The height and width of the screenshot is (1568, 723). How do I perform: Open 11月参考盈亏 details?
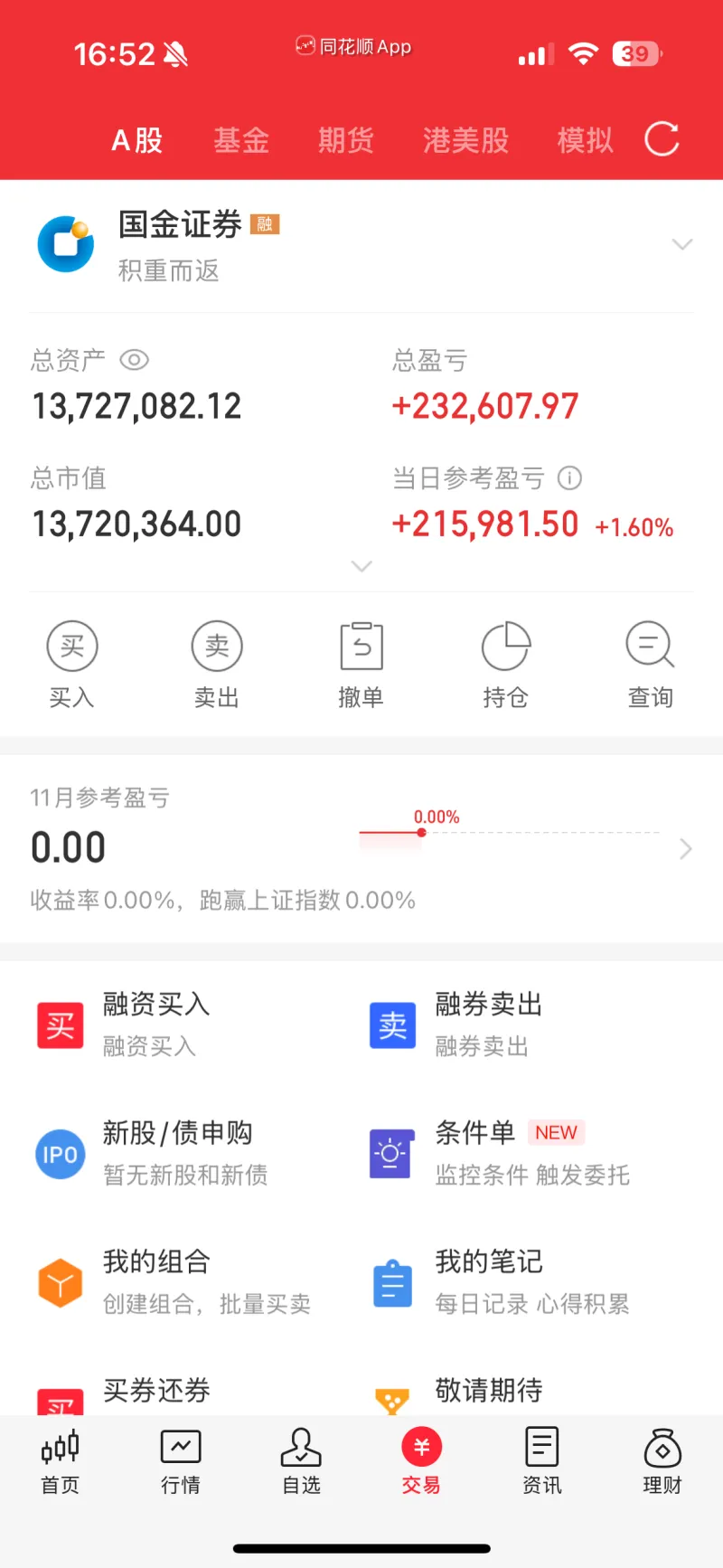coord(685,848)
